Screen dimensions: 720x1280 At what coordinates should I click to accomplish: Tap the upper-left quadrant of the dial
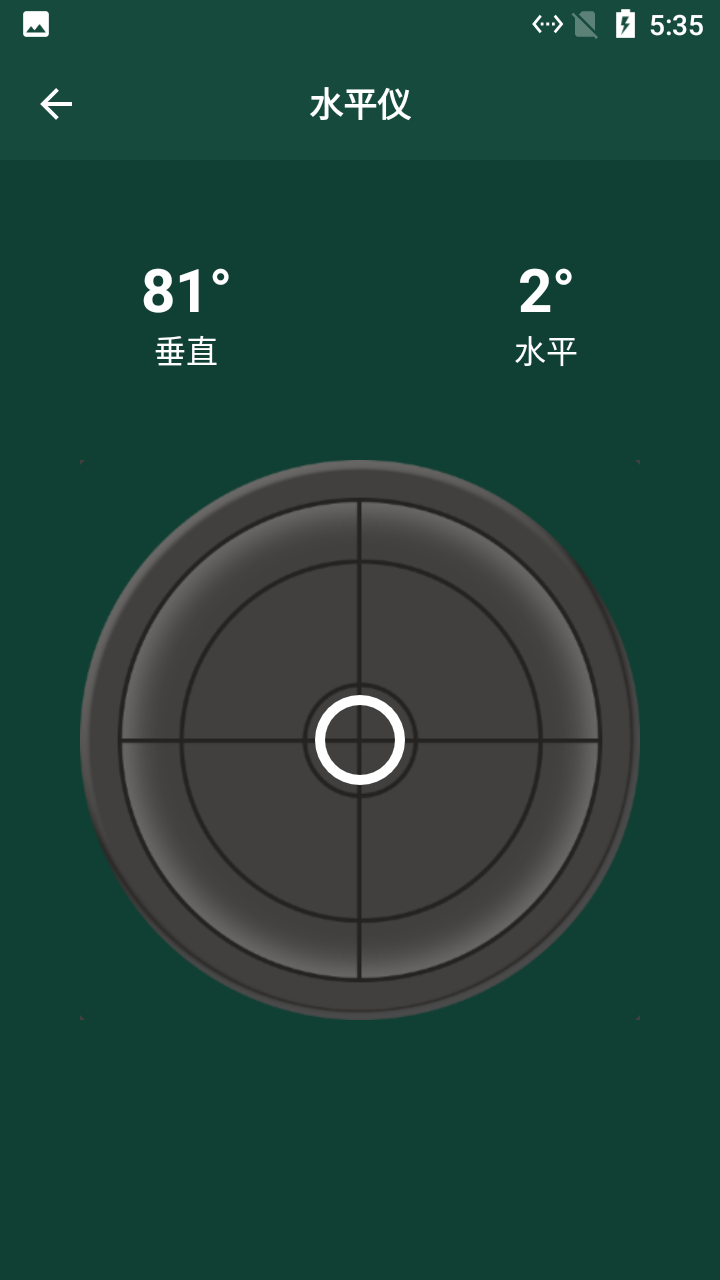point(250,630)
